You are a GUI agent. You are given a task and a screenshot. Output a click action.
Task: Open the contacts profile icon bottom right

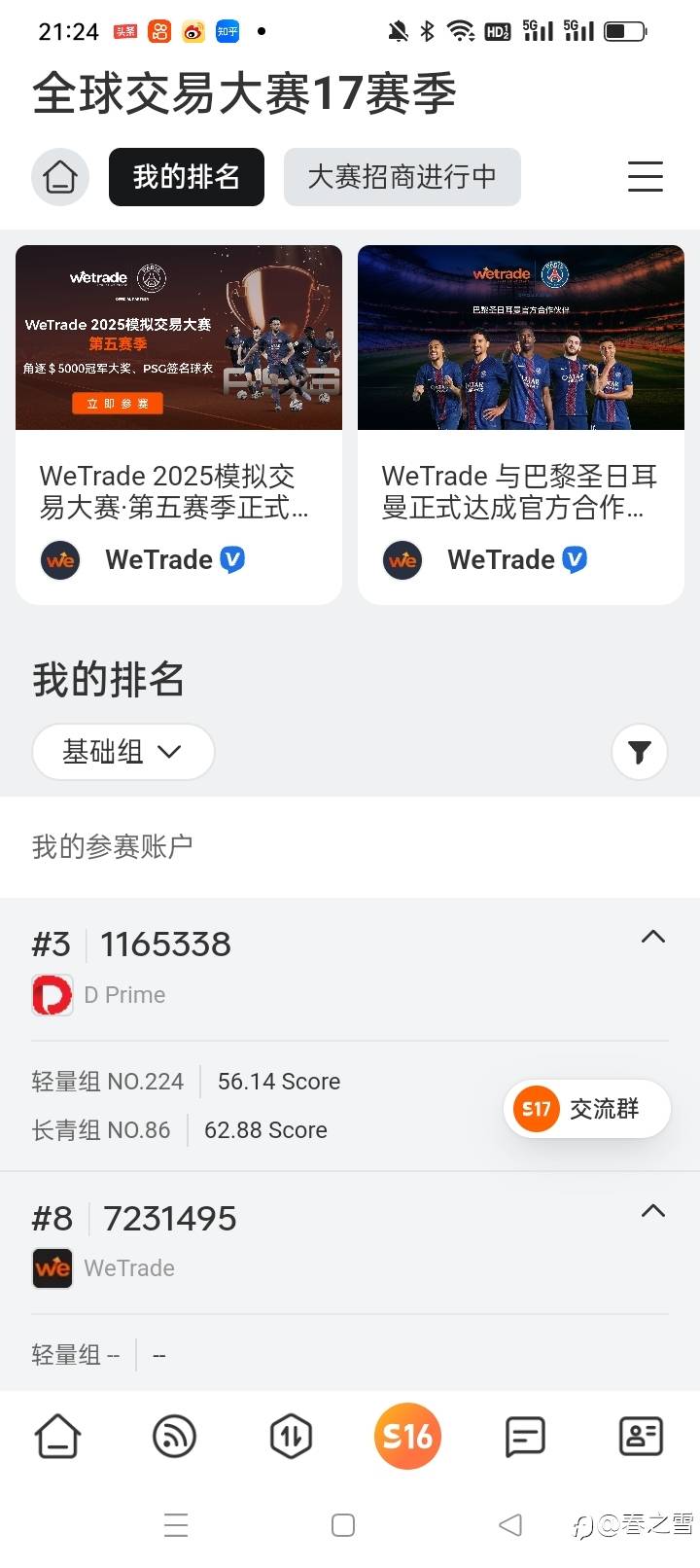(x=641, y=1435)
